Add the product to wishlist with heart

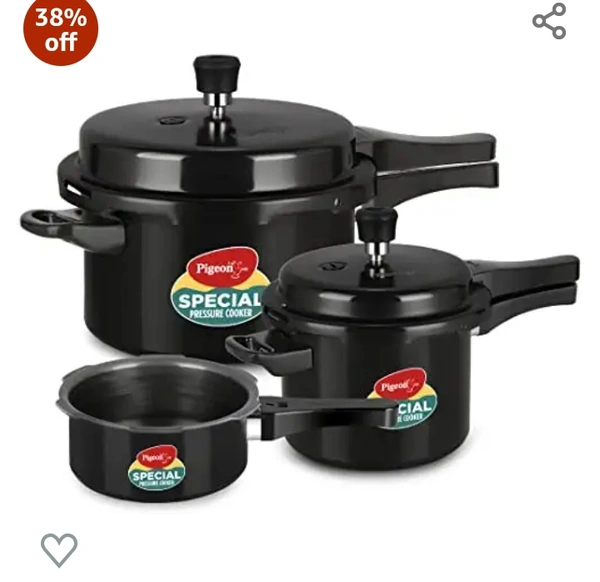[59, 549]
